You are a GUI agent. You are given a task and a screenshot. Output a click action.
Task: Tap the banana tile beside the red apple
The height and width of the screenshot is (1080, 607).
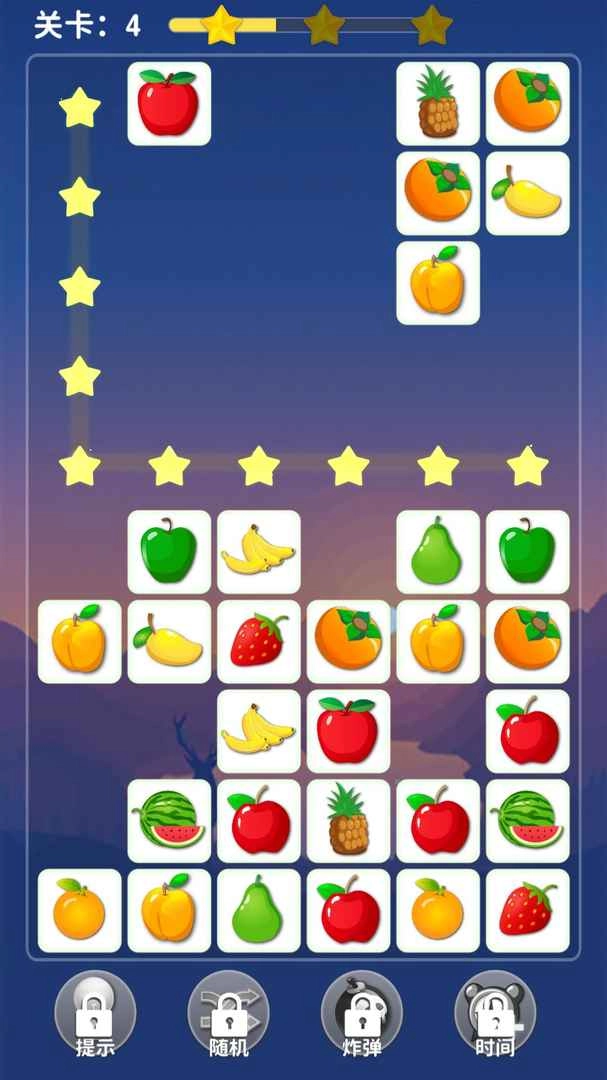(x=259, y=731)
